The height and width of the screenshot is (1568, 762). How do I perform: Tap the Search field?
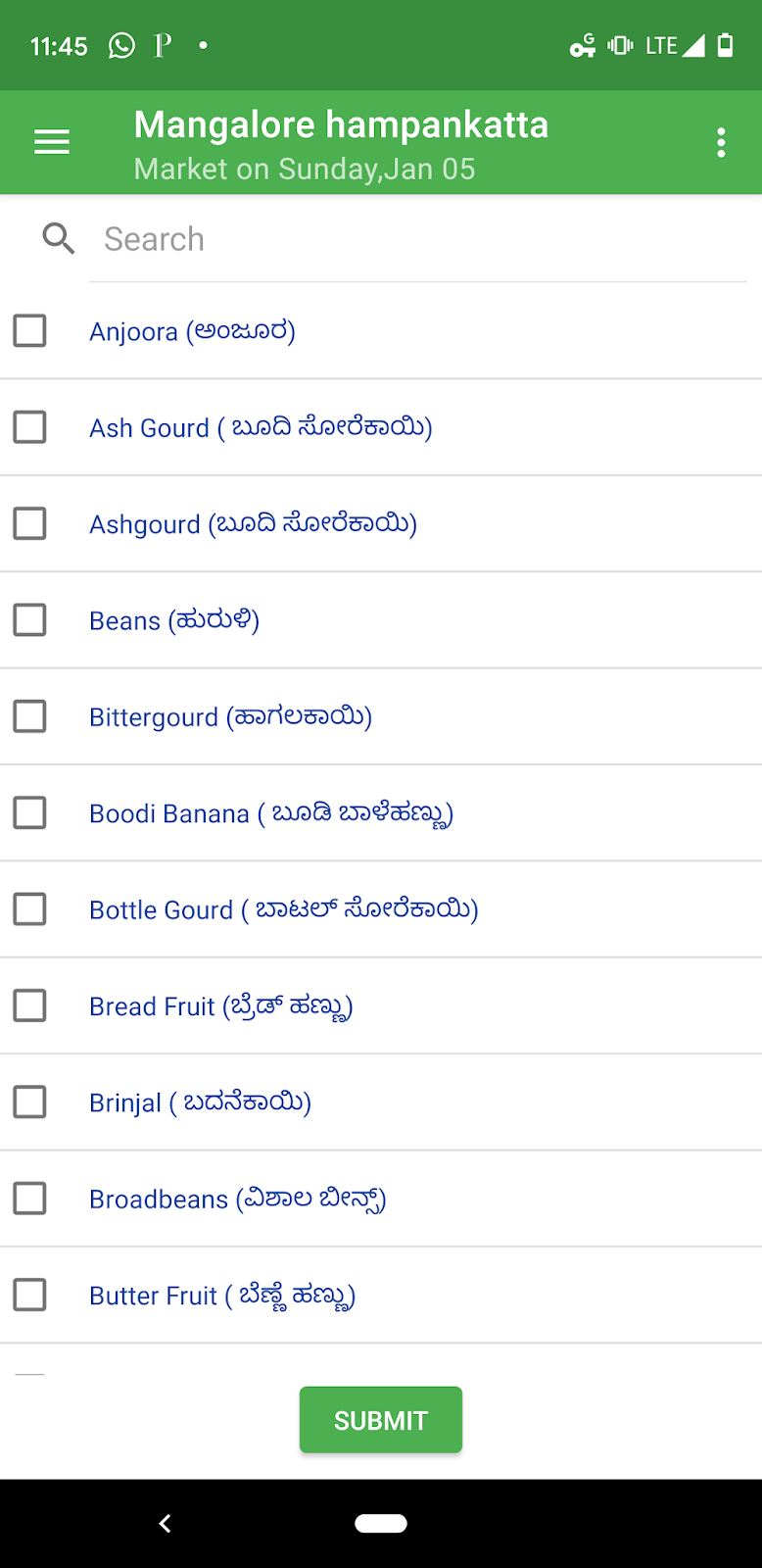[417, 239]
